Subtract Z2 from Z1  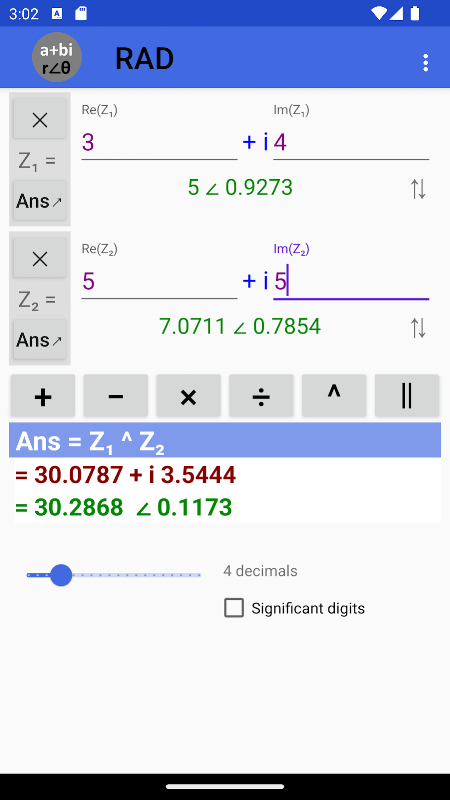(116, 396)
